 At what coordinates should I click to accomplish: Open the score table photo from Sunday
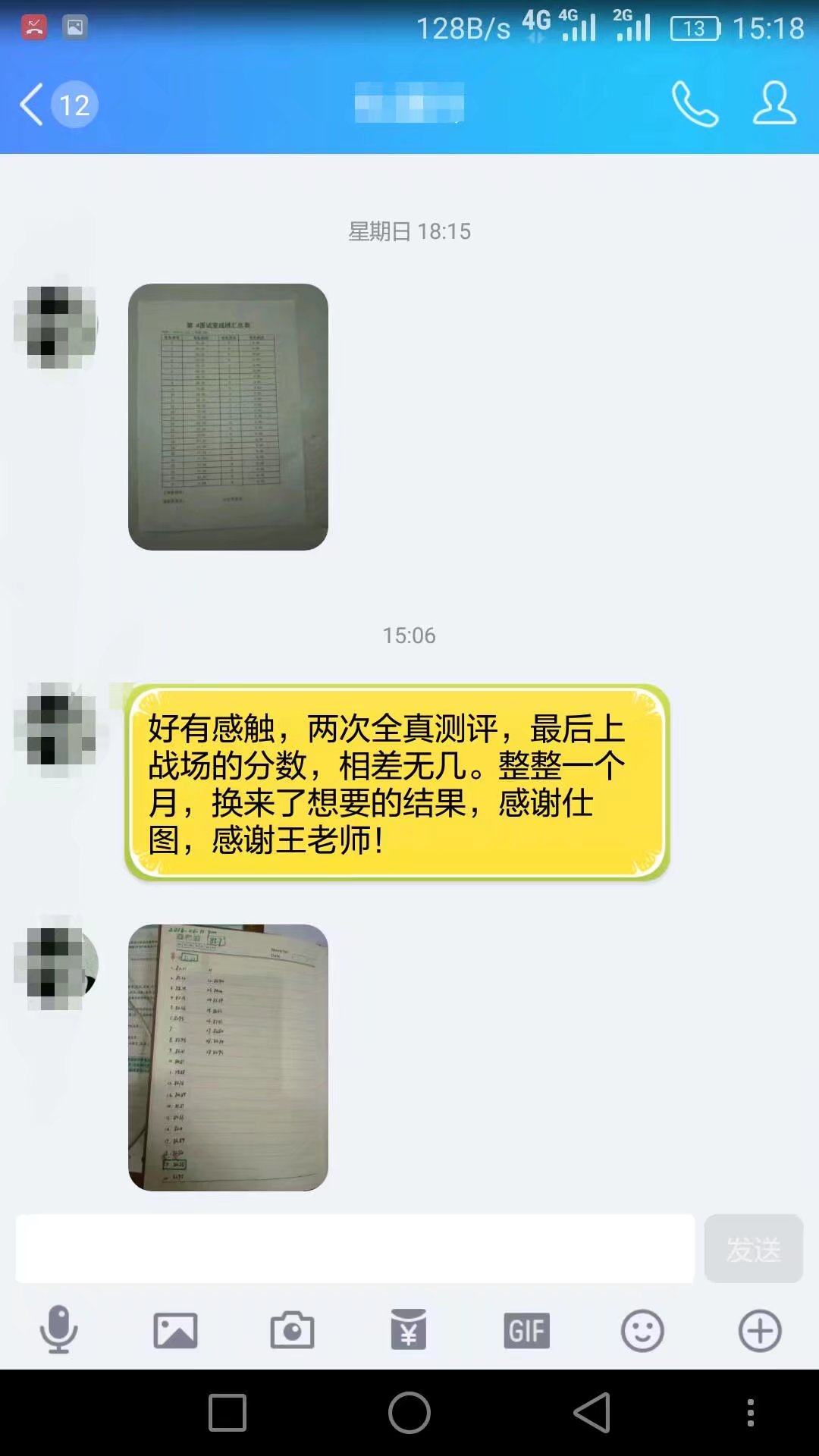227,416
